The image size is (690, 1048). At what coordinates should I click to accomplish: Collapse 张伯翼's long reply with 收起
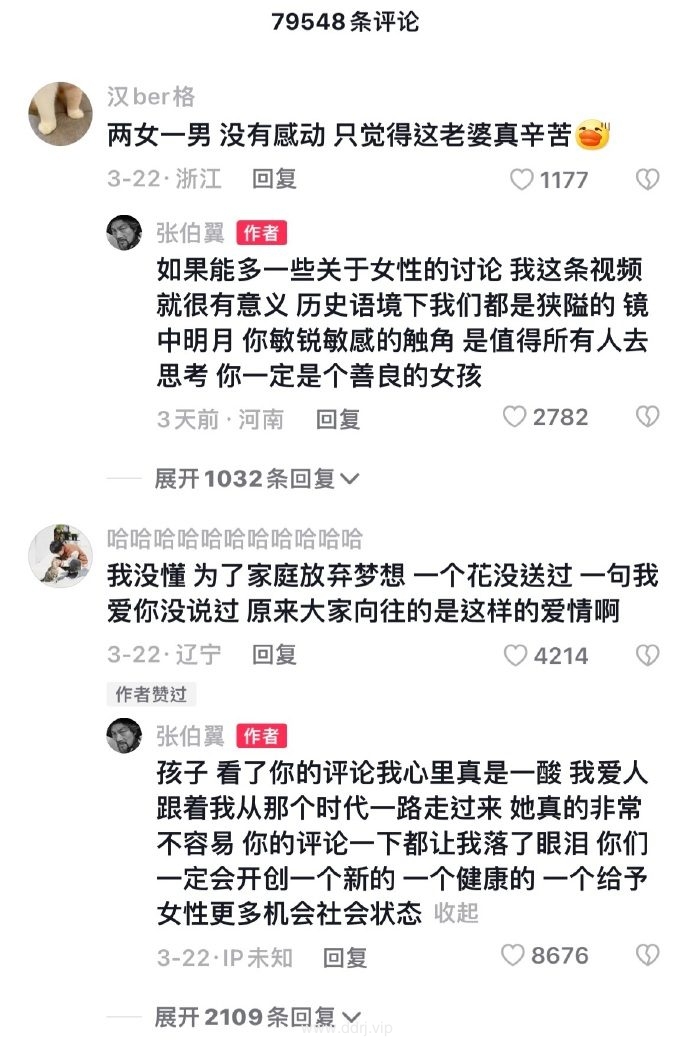[x=456, y=913]
